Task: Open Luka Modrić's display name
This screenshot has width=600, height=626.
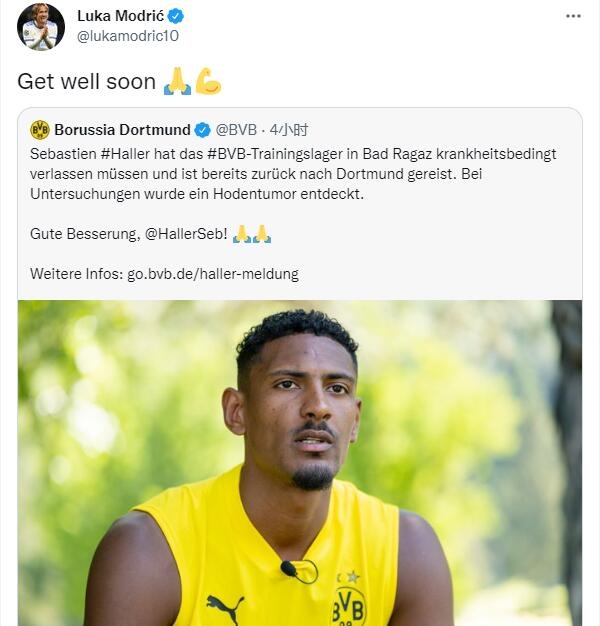Action: tap(120, 16)
